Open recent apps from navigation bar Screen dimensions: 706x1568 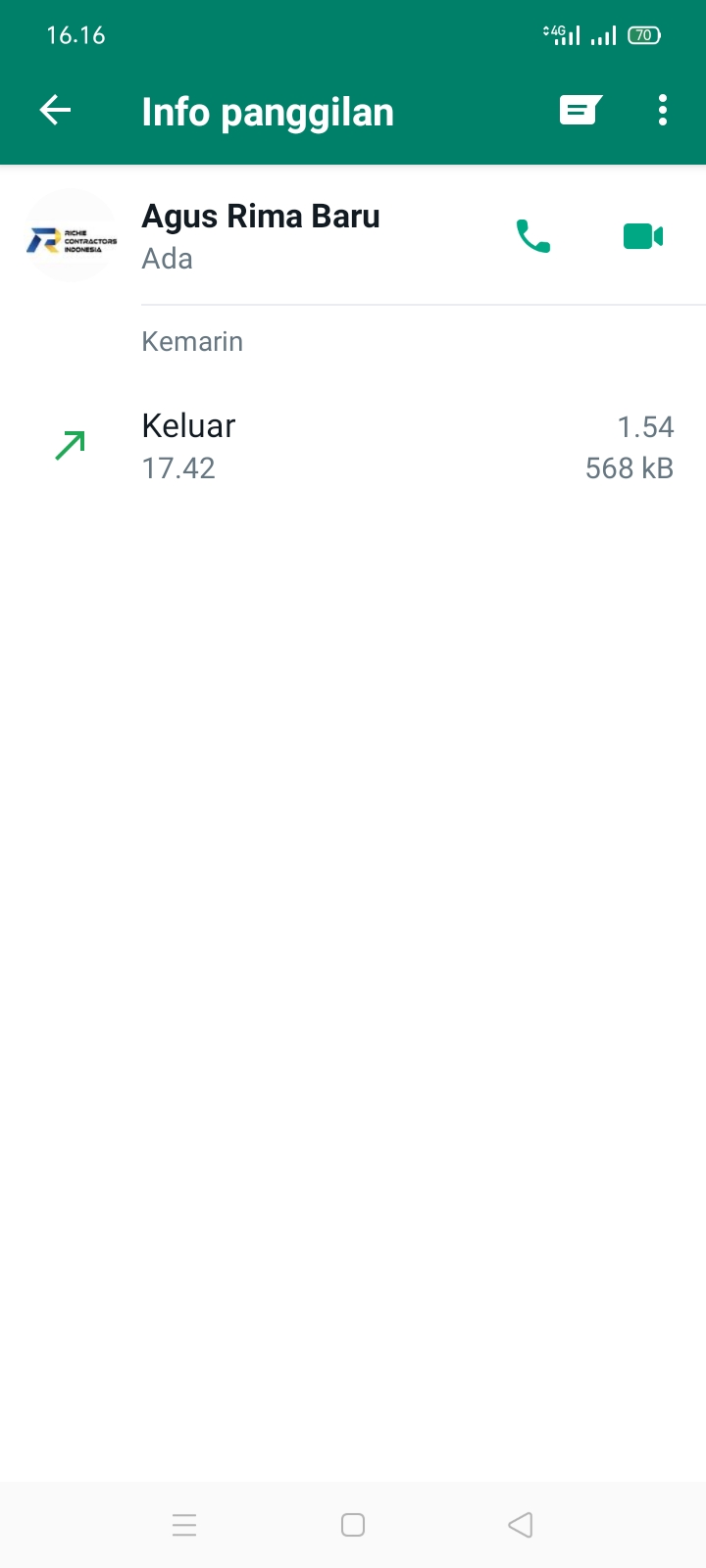pyautogui.click(x=184, y=1525)
